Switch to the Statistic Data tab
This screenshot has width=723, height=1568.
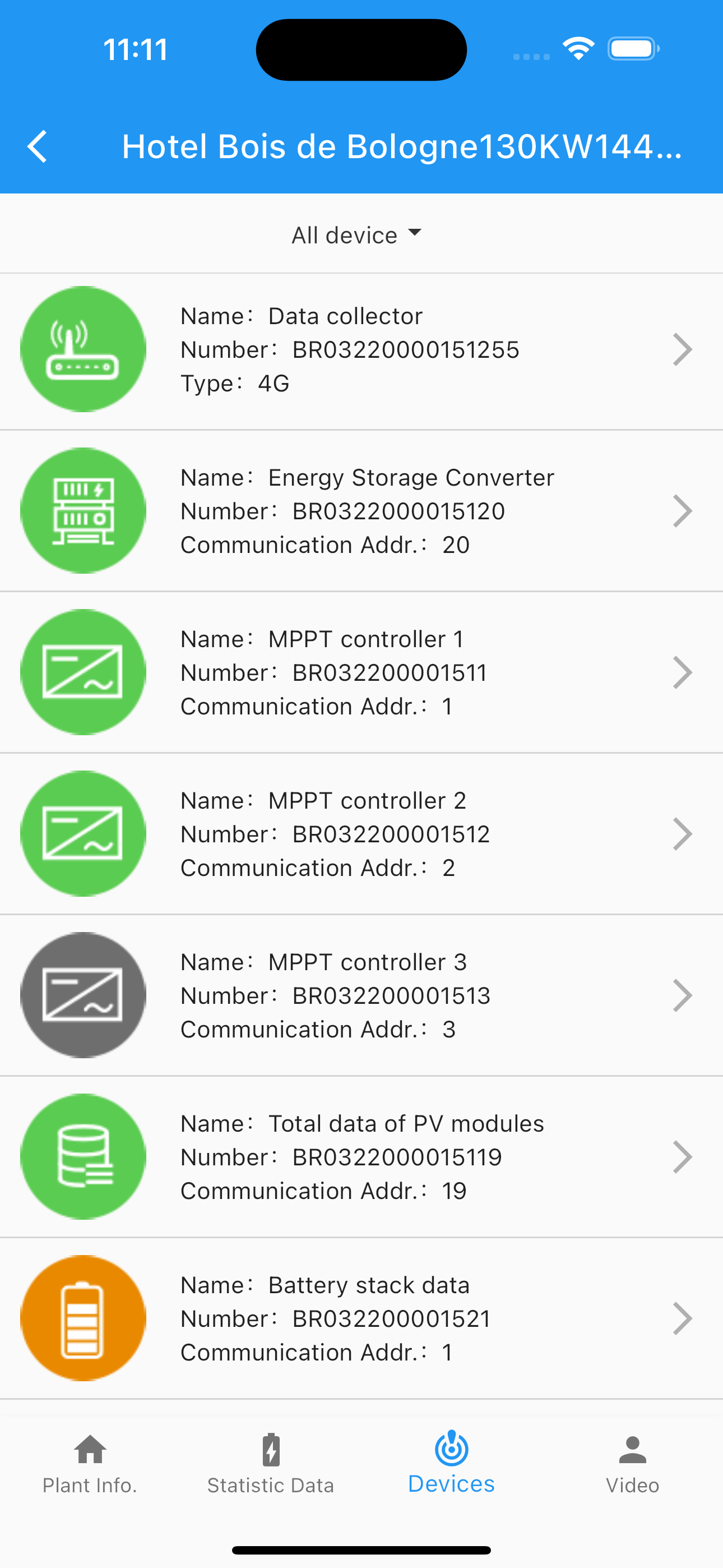(271, 1464)
